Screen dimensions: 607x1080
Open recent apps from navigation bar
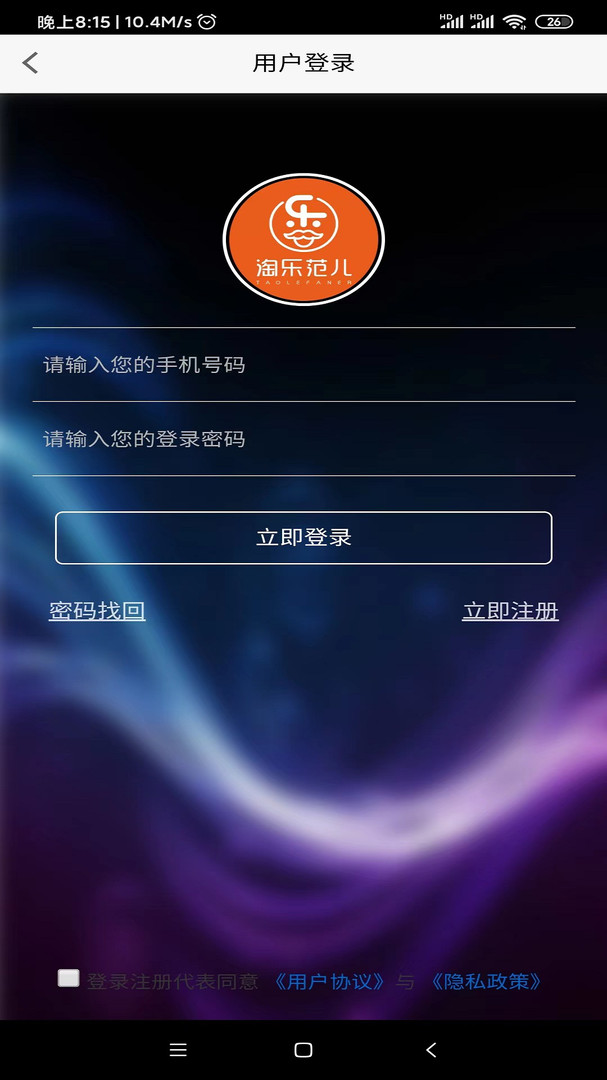coord(178,1050)
